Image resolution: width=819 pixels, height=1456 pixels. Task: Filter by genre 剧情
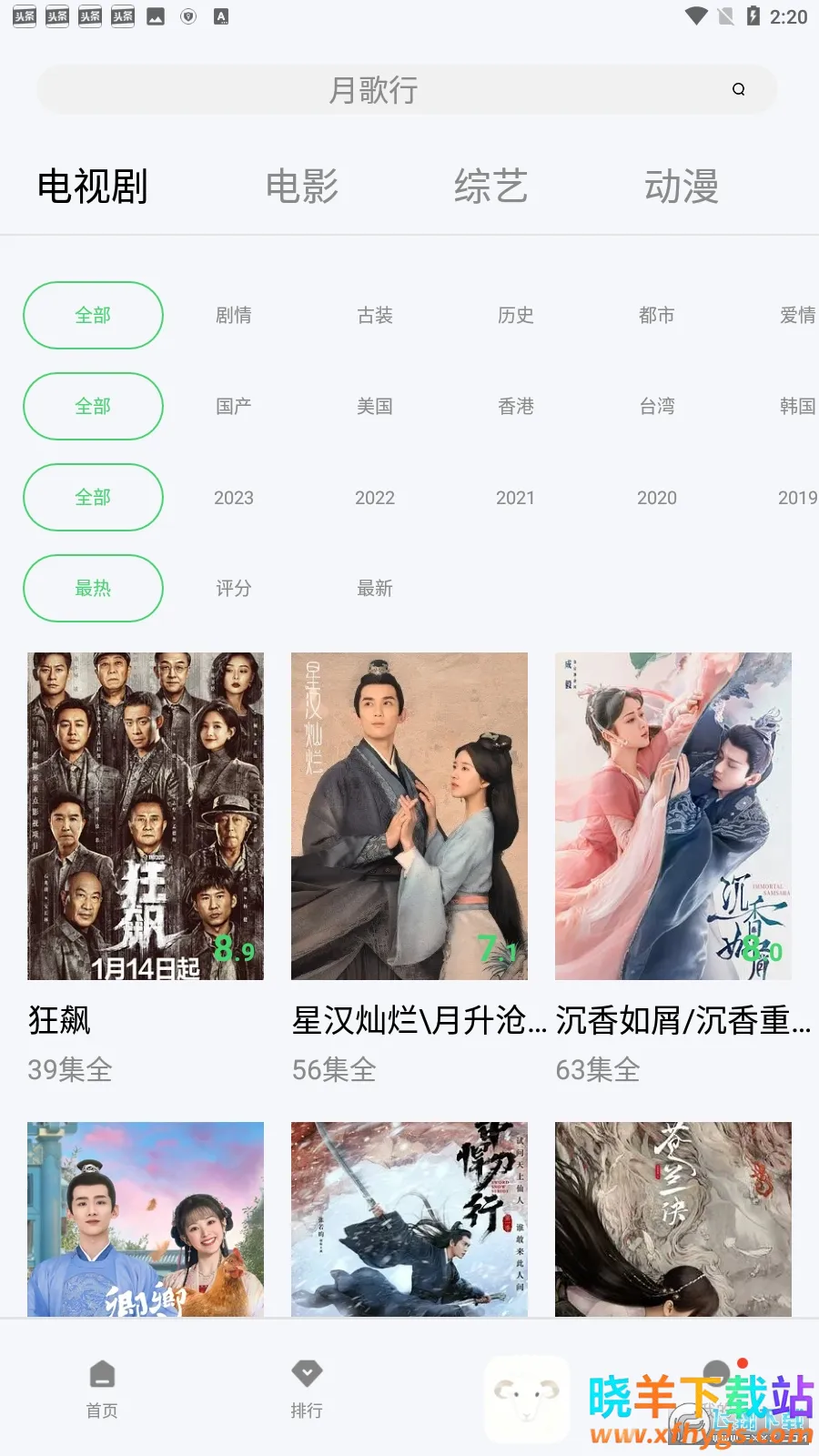point(234,315)
